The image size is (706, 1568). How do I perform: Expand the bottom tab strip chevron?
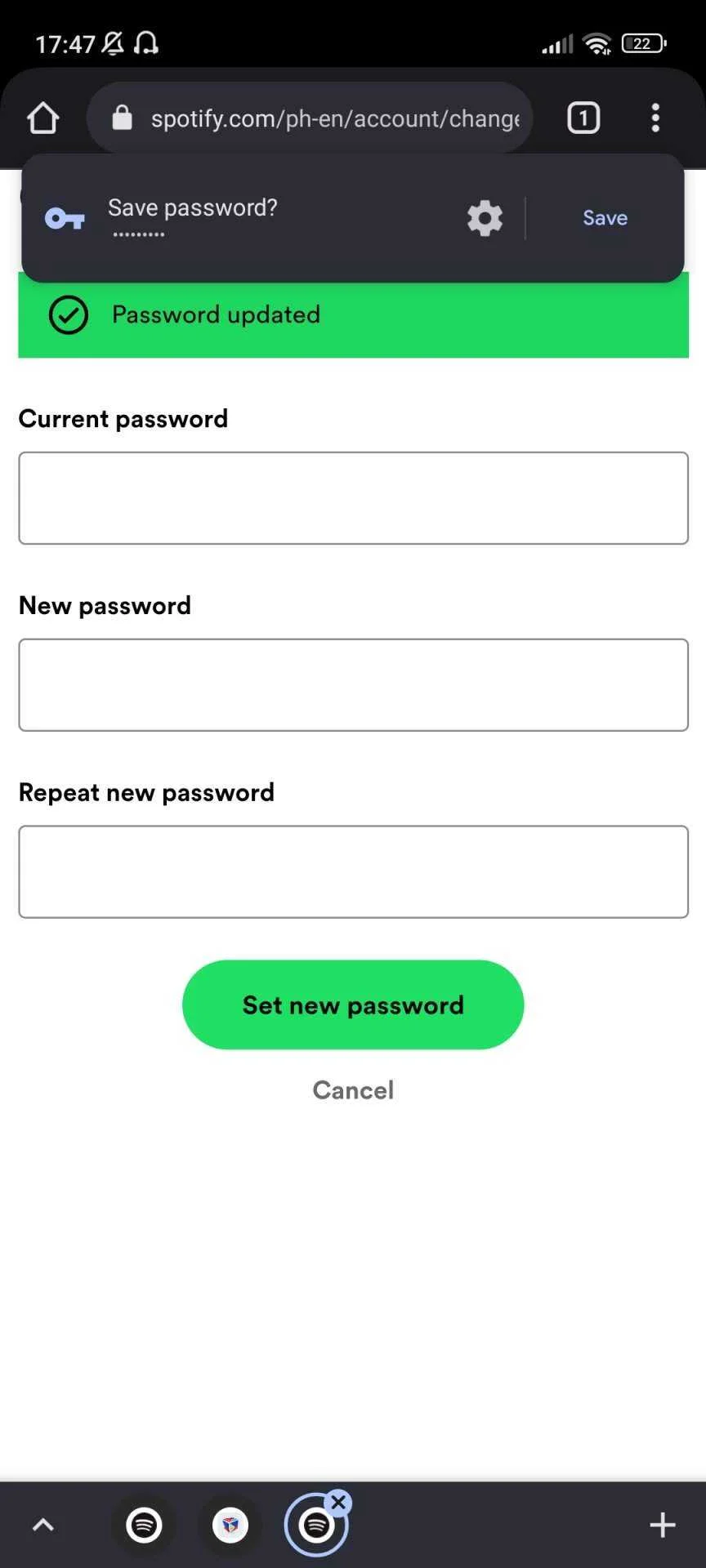click(x=43, y=1525)
